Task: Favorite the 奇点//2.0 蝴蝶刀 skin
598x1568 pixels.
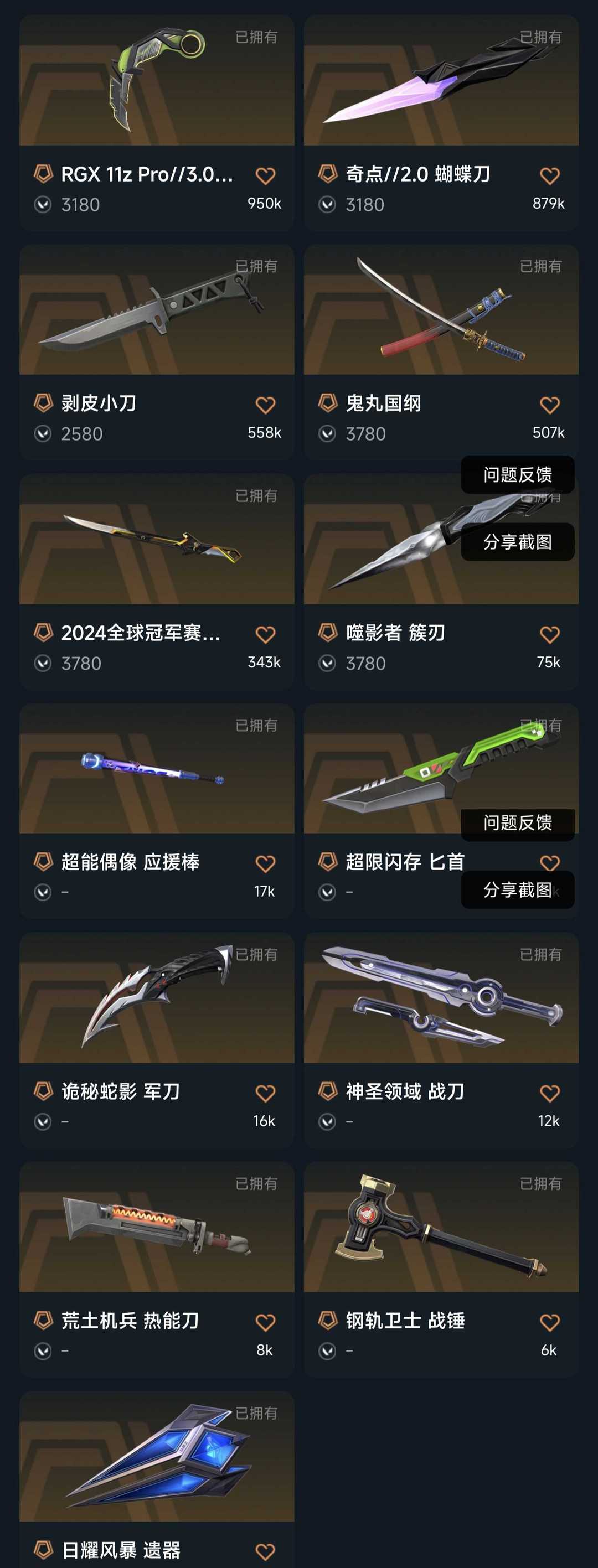Action: [x=549, y=176]
